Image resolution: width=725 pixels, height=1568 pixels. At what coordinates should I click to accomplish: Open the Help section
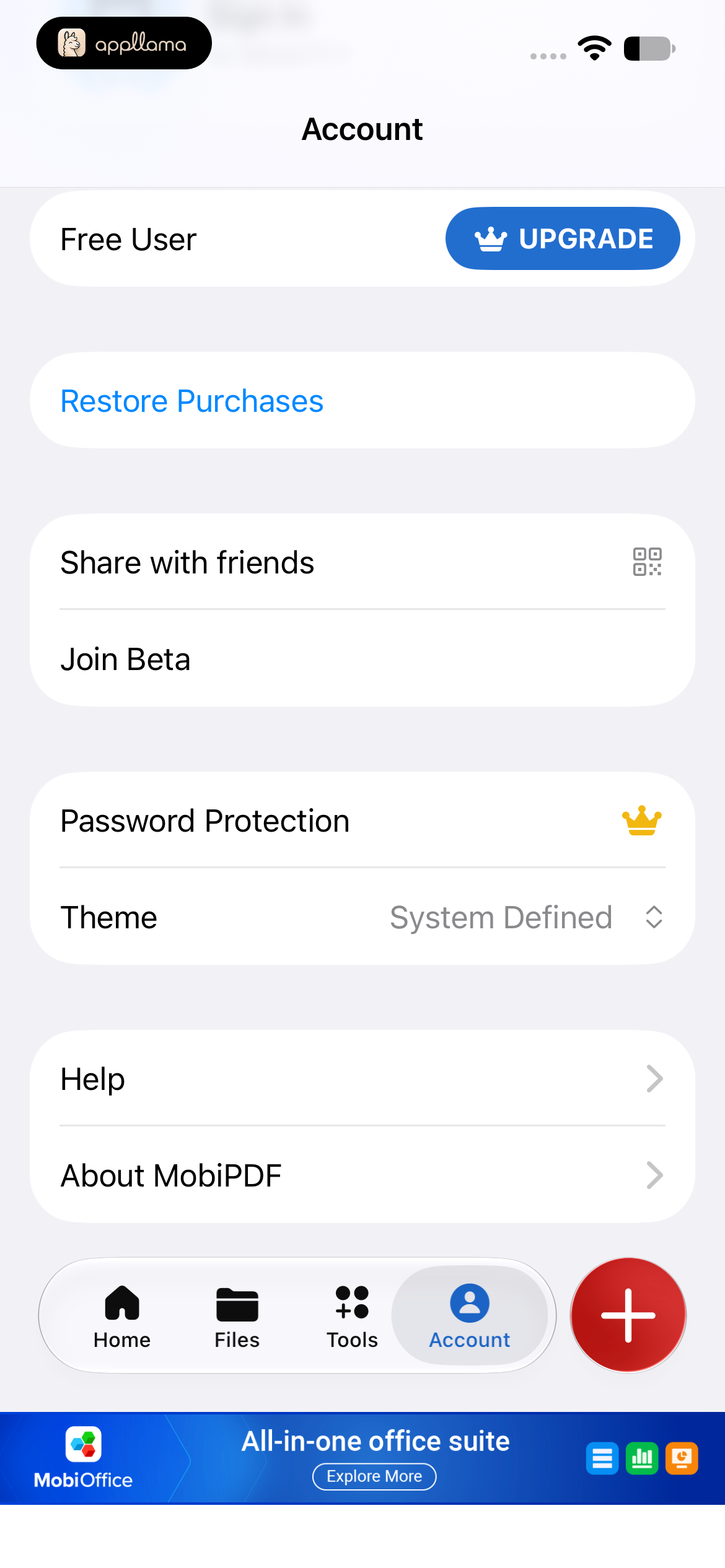point(362,1078)
